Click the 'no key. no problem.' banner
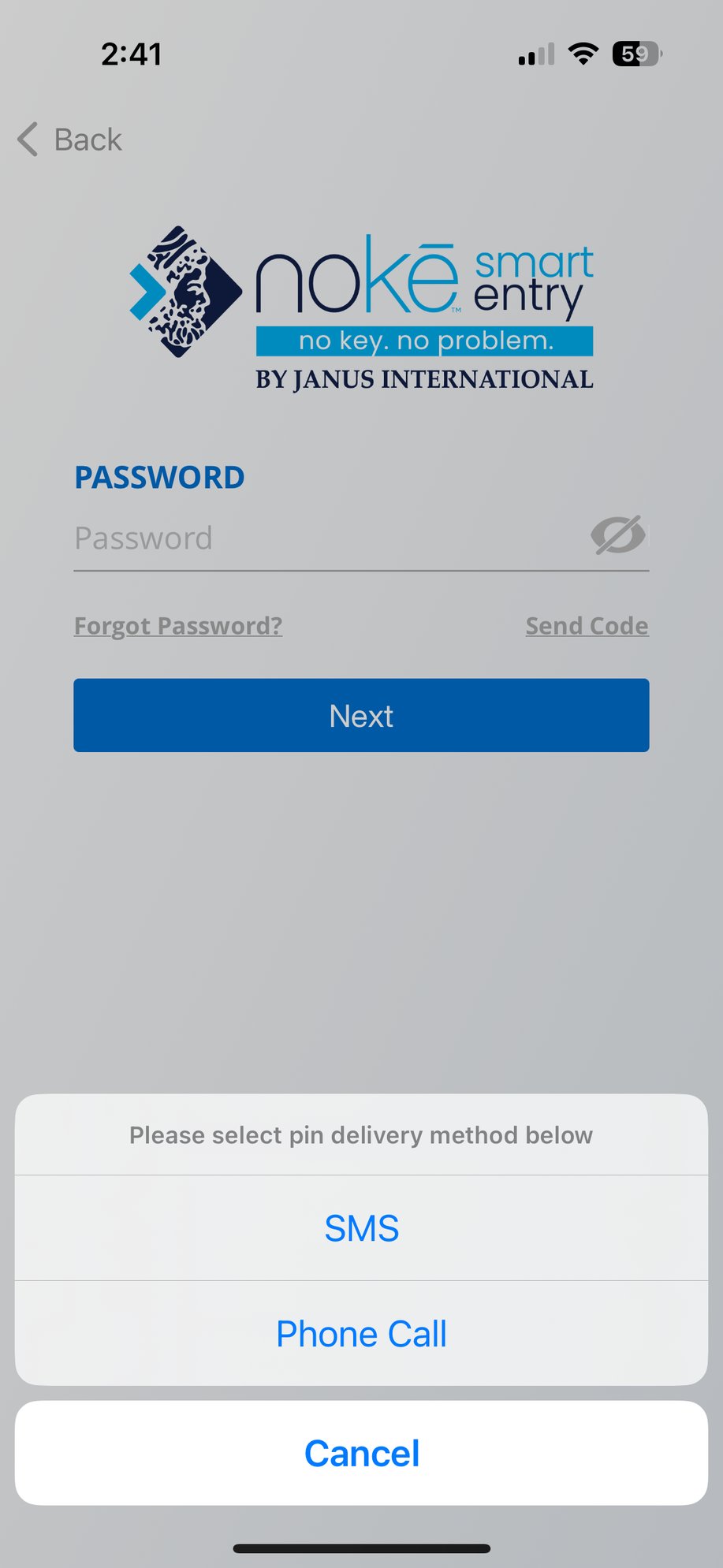Screen dimensions: 723x1568 click(x=426, y=341)
